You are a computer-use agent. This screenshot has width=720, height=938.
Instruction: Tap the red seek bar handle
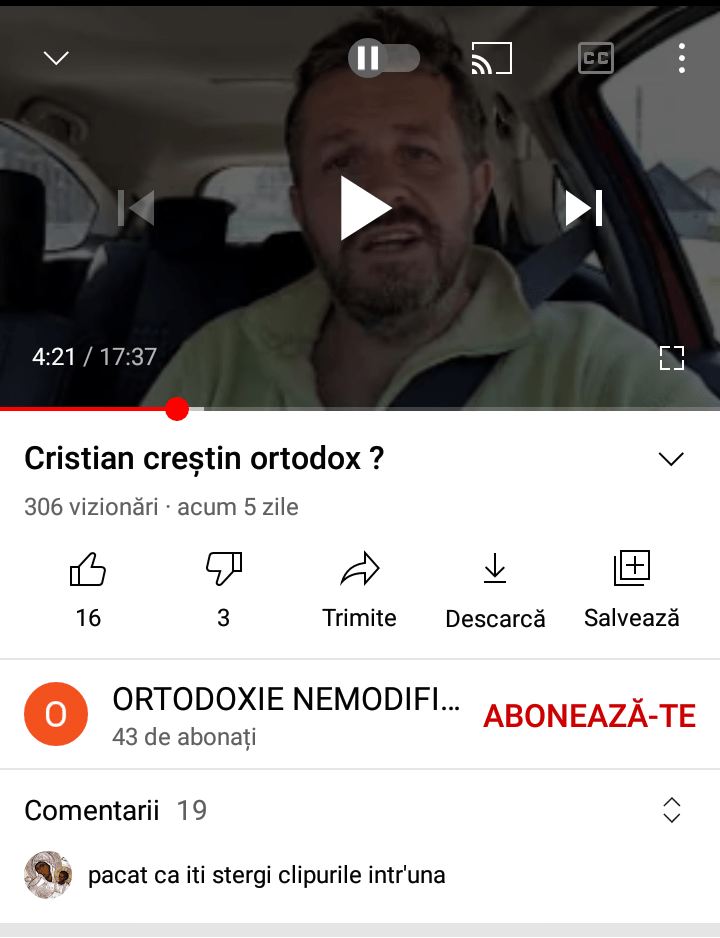(x=177, y=408)
